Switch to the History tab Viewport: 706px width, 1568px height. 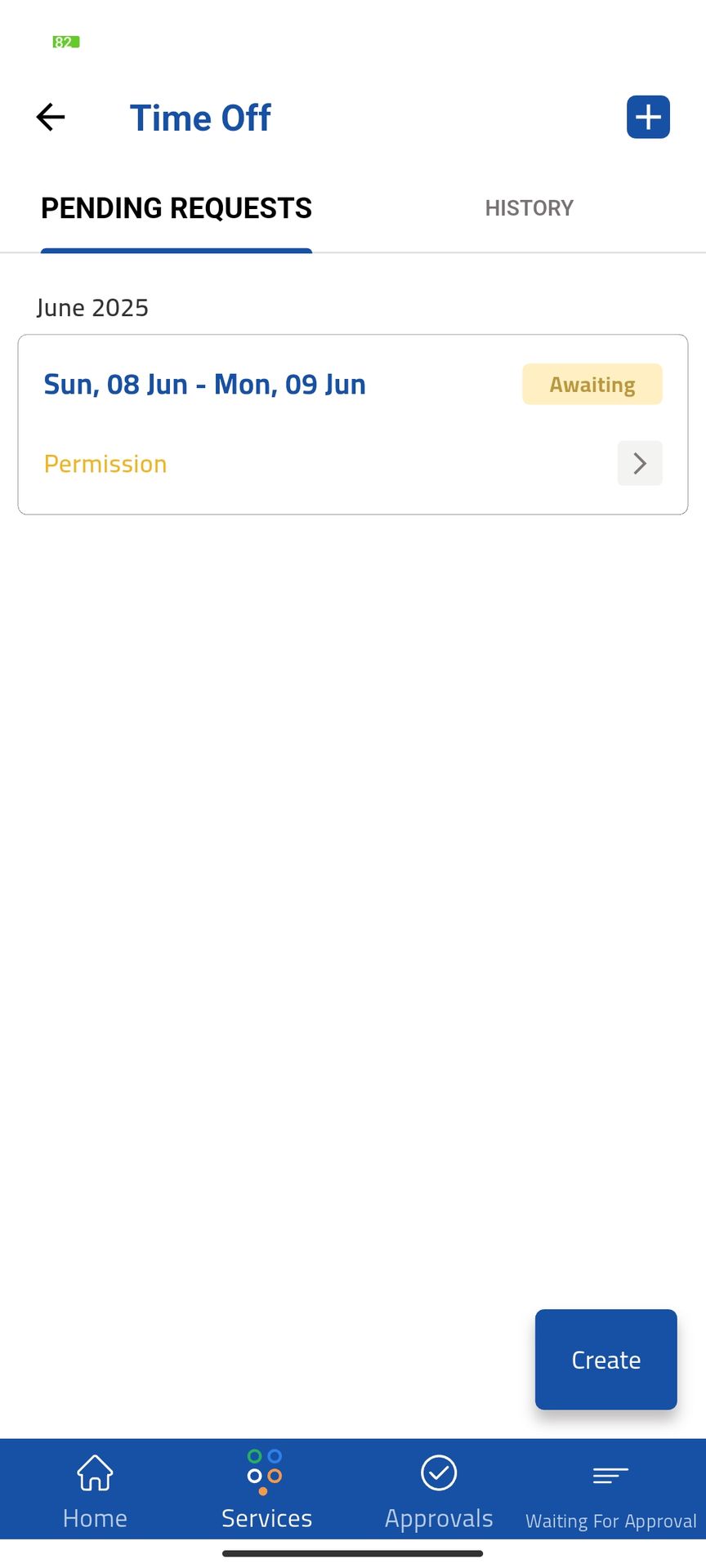pyautogui.click(x=529, y=208)
